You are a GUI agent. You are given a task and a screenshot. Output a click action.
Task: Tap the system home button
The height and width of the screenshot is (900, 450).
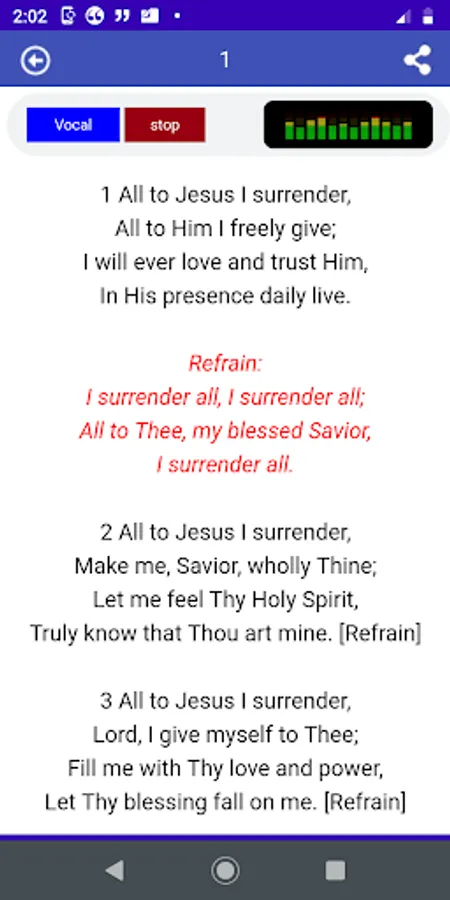(225, 870)
